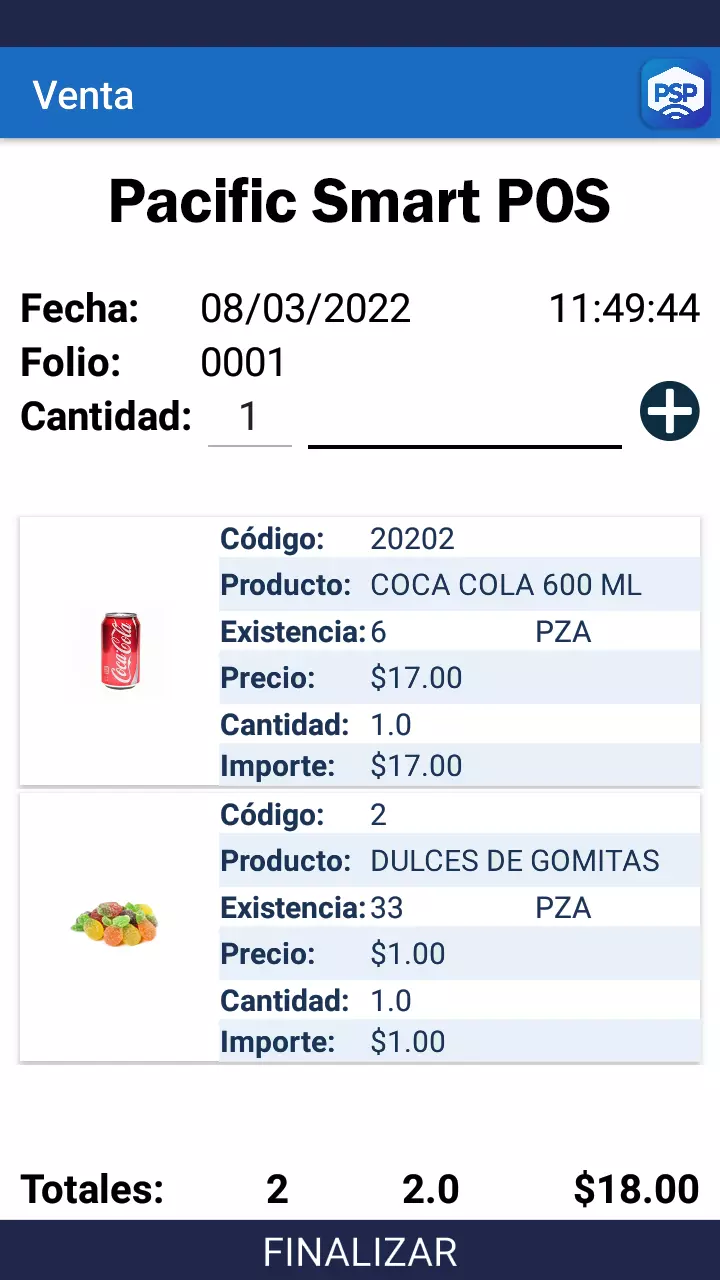Tap the plus icon to add product
720x1280 pixels.
pyautogui.click(x=669, y=412)
